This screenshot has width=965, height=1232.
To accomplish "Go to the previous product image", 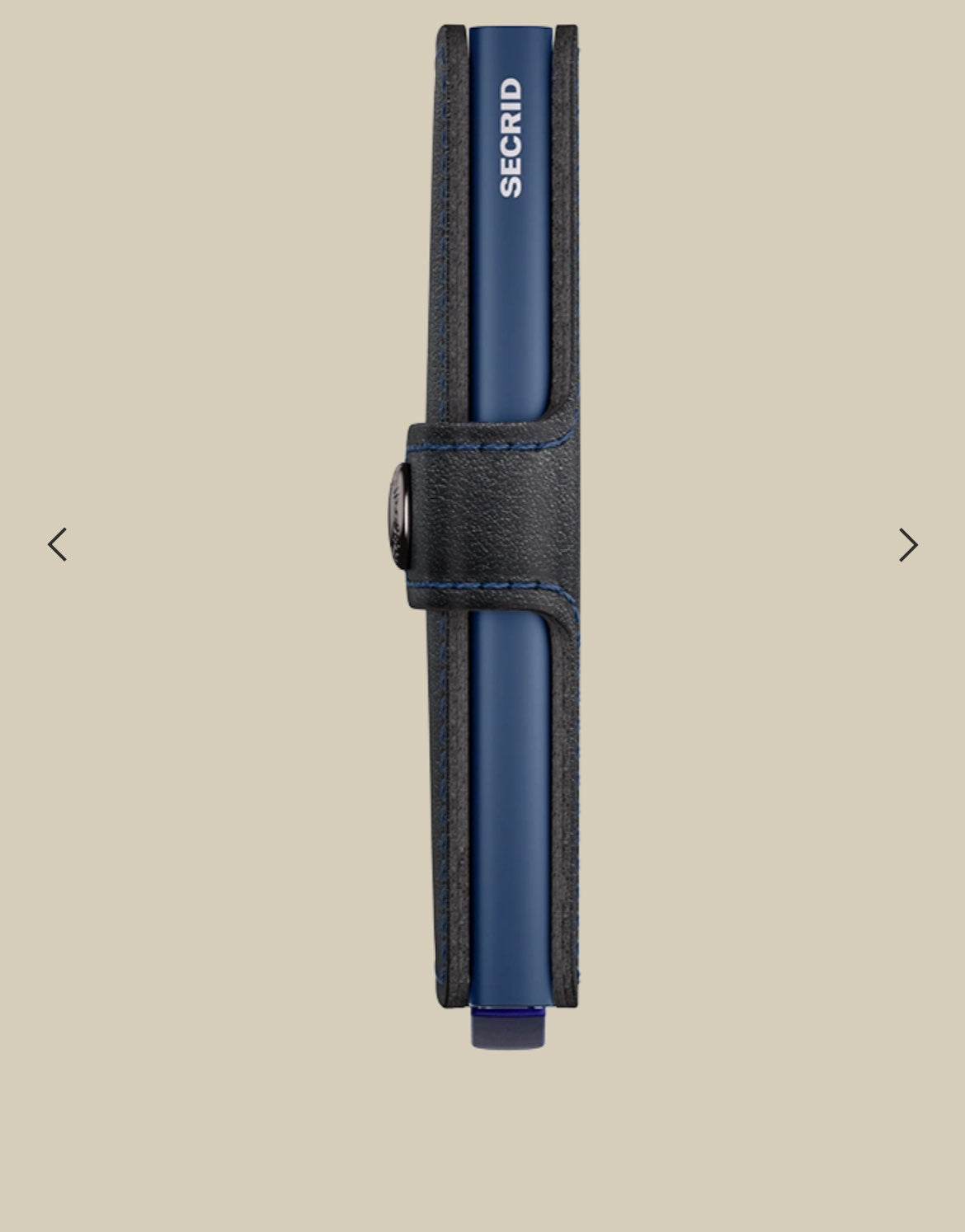I will coord(57,545).
